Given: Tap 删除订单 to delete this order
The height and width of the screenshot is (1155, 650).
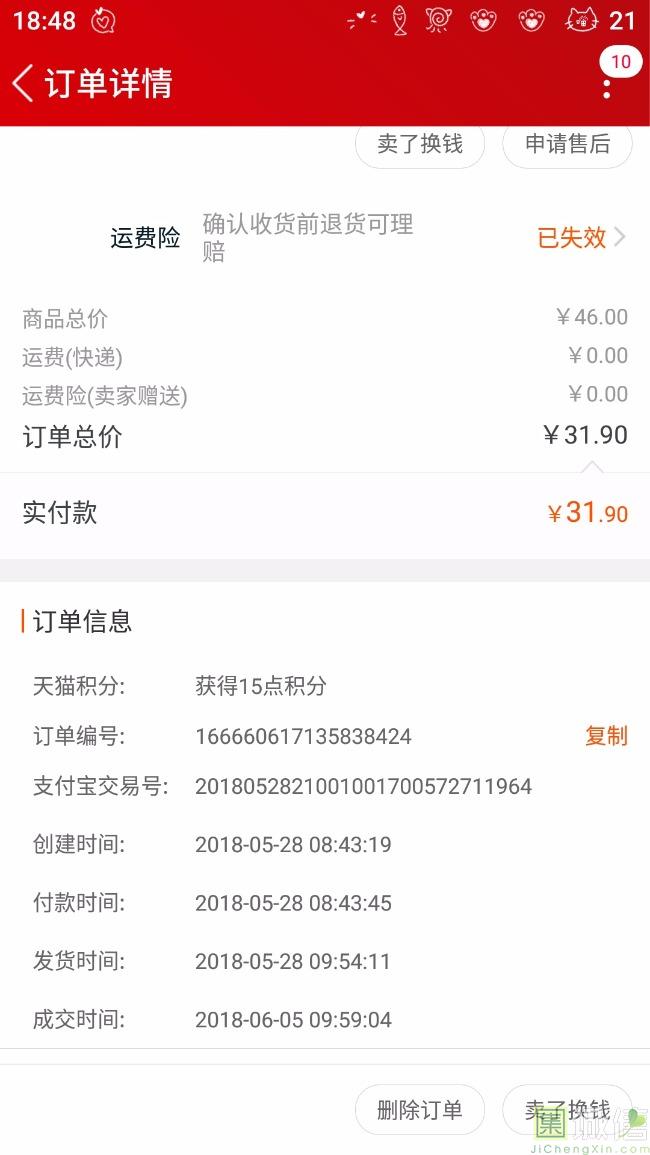Looking at the screenshot, I should [x=420, y=1109].
